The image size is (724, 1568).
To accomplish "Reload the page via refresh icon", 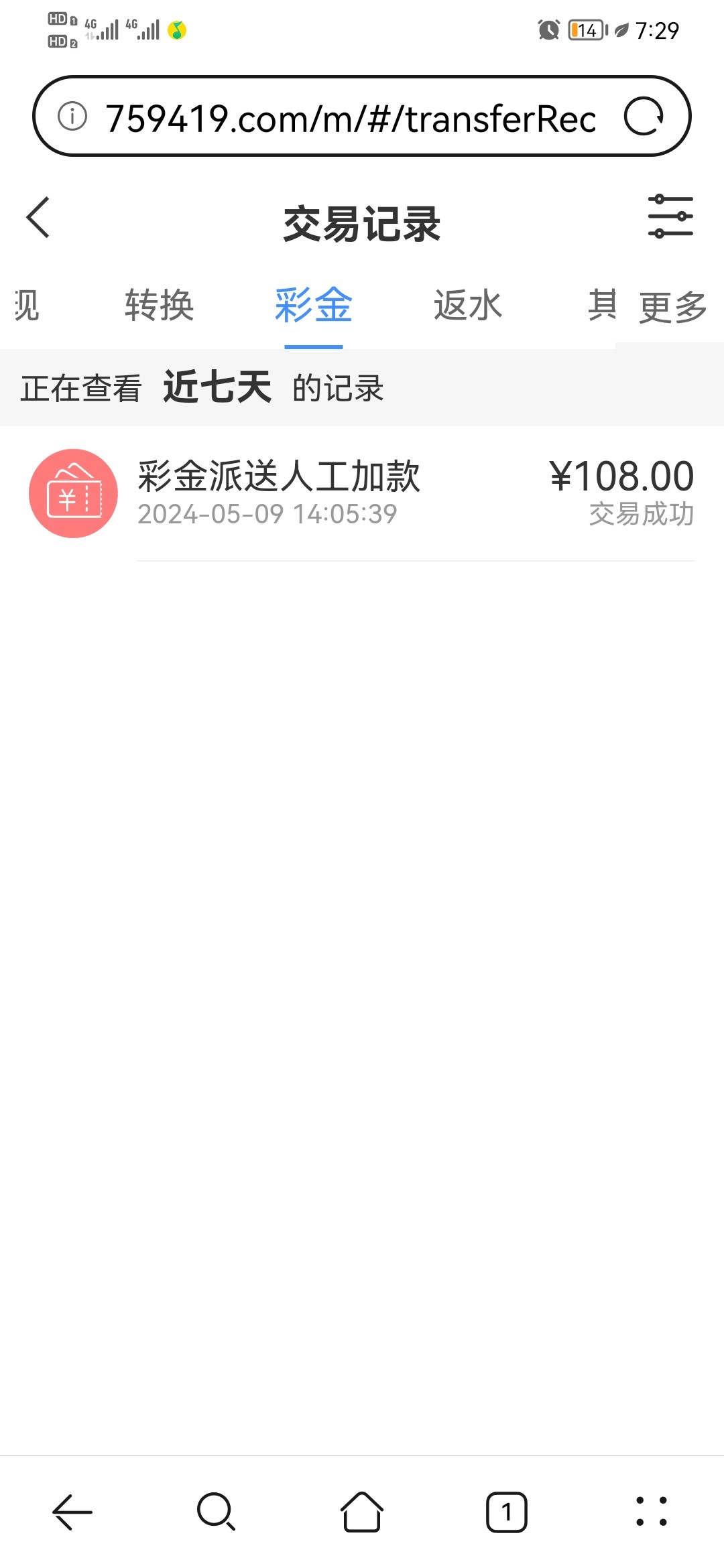I will point(644,117).
